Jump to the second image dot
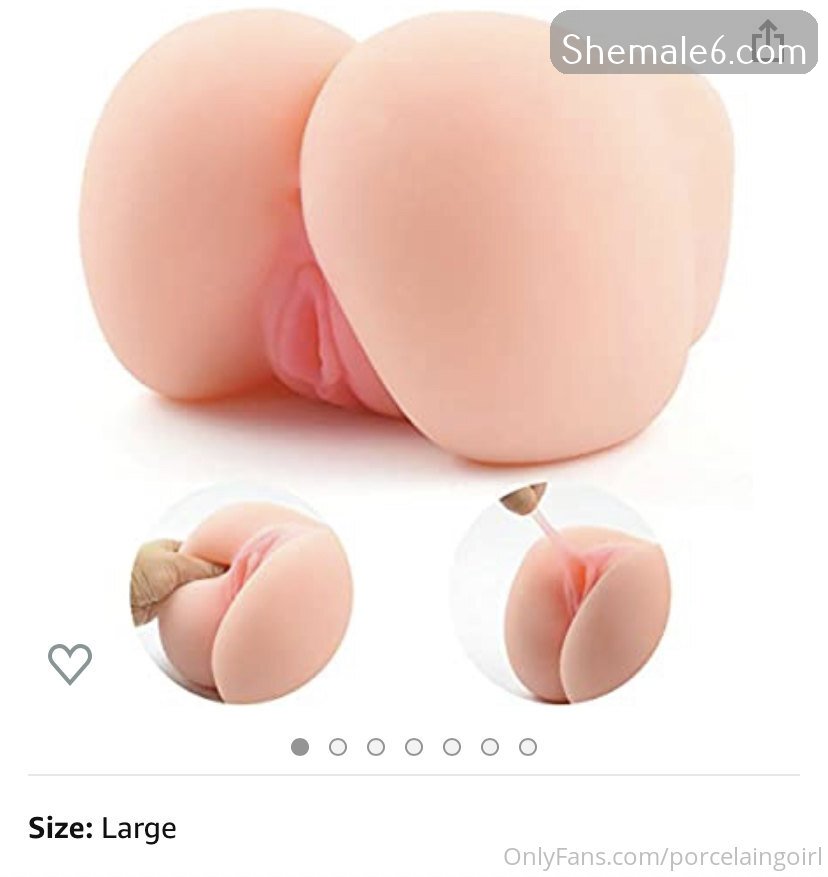The image size is (828, 877). [x=338, y=747]
